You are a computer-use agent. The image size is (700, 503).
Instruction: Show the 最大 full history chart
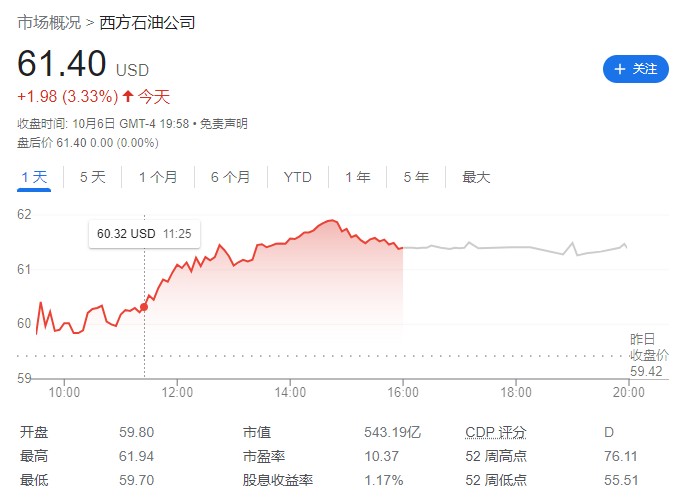(x=476, y=177)
